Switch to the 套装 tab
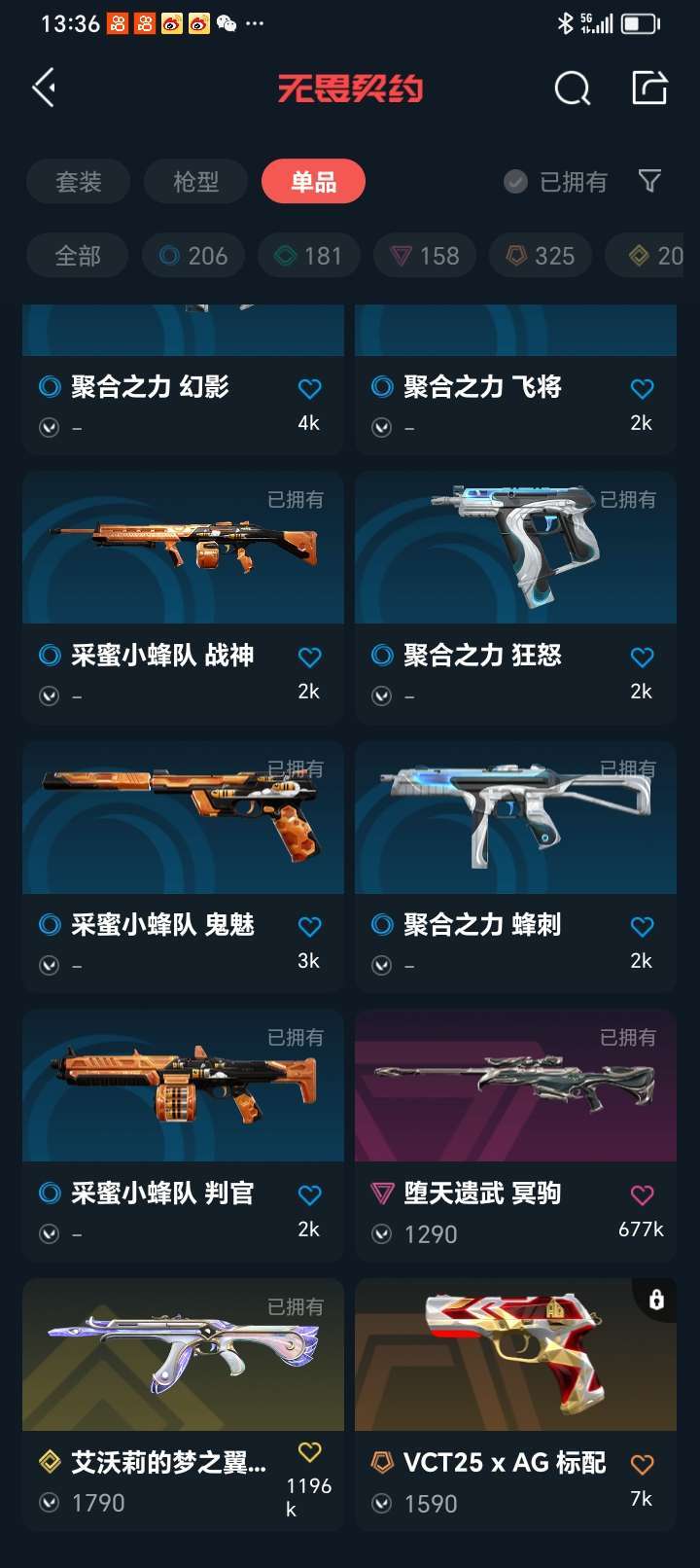The image size is (700, 1568). coord(79,182)
